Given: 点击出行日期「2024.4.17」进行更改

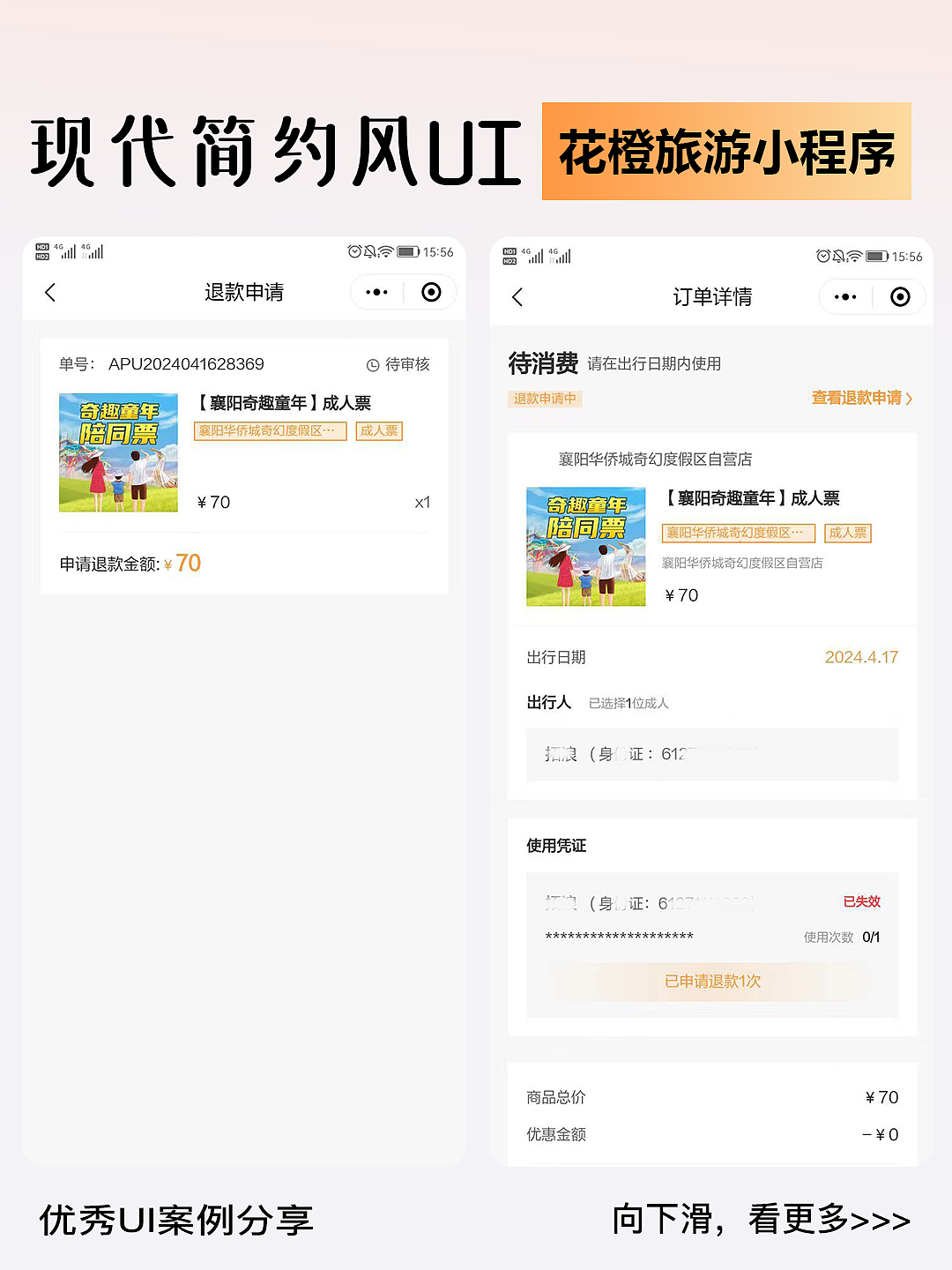Looking at the screenshot, I should pyautogui.click(x=861, y=657).
